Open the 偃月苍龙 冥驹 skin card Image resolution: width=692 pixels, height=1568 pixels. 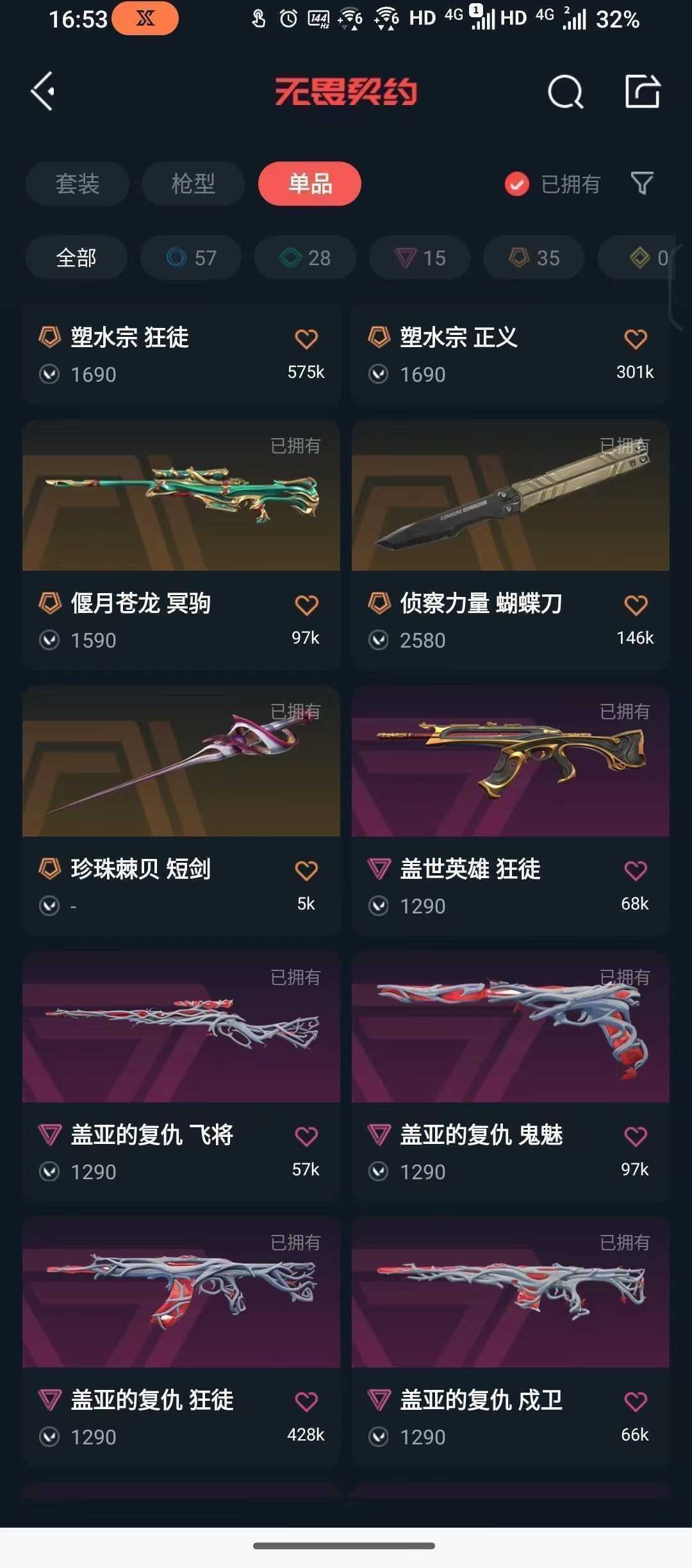[181, 545]
